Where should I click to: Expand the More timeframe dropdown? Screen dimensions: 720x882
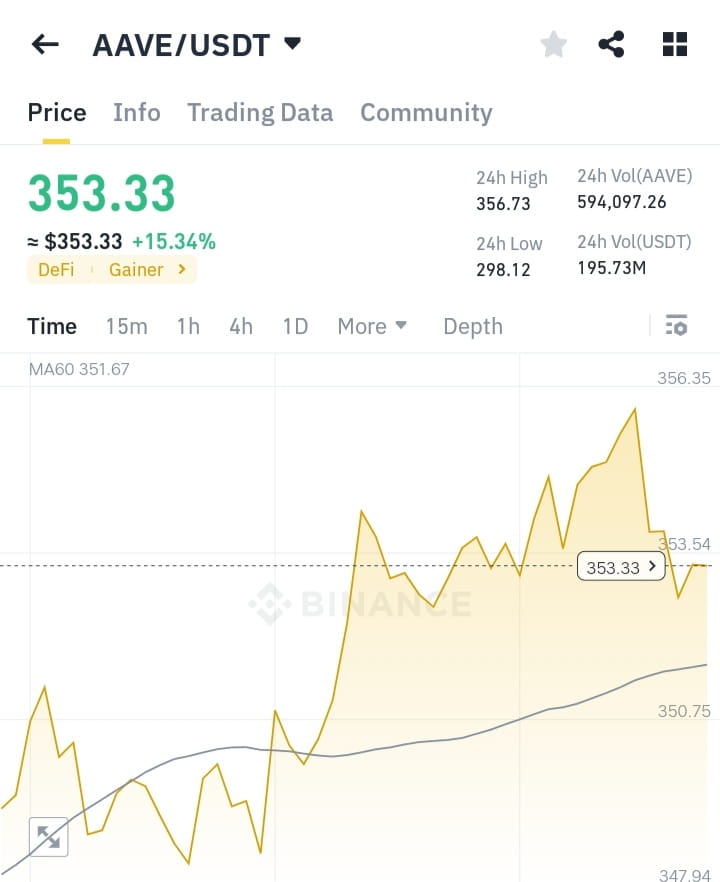tap(371, 325)
